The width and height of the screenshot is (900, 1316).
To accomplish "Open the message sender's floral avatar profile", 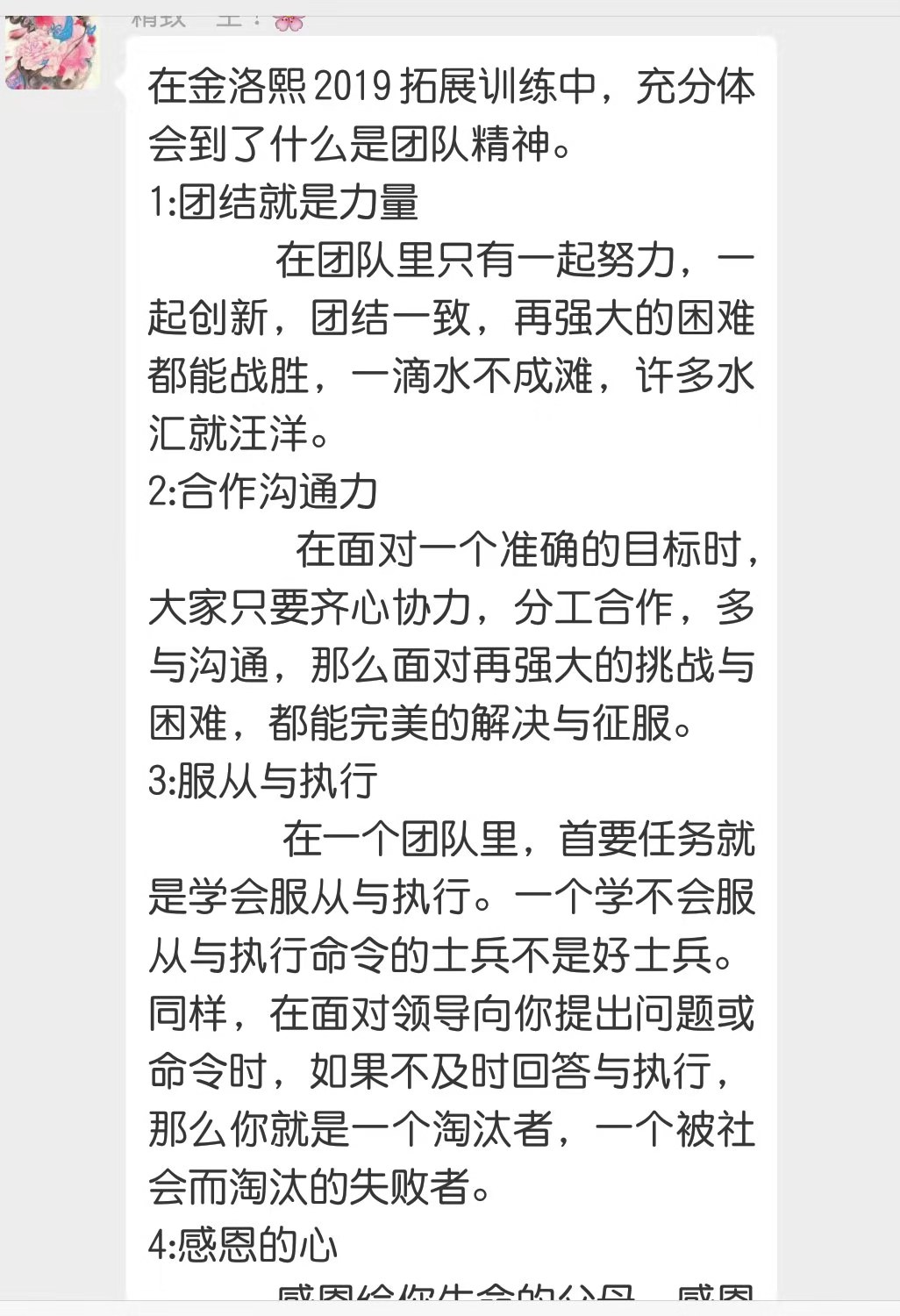I will click(x=51, y=53).
